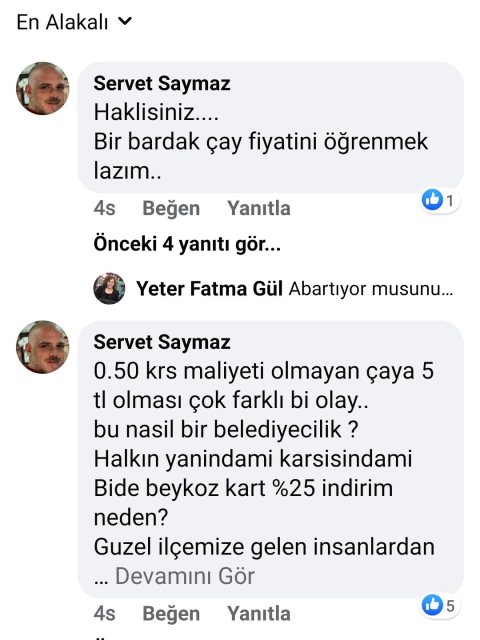The width and height of the screenshot is (480, 640).
Task: Open Yeter Fatma Gül's reply
Action: (x=295, y=289)
